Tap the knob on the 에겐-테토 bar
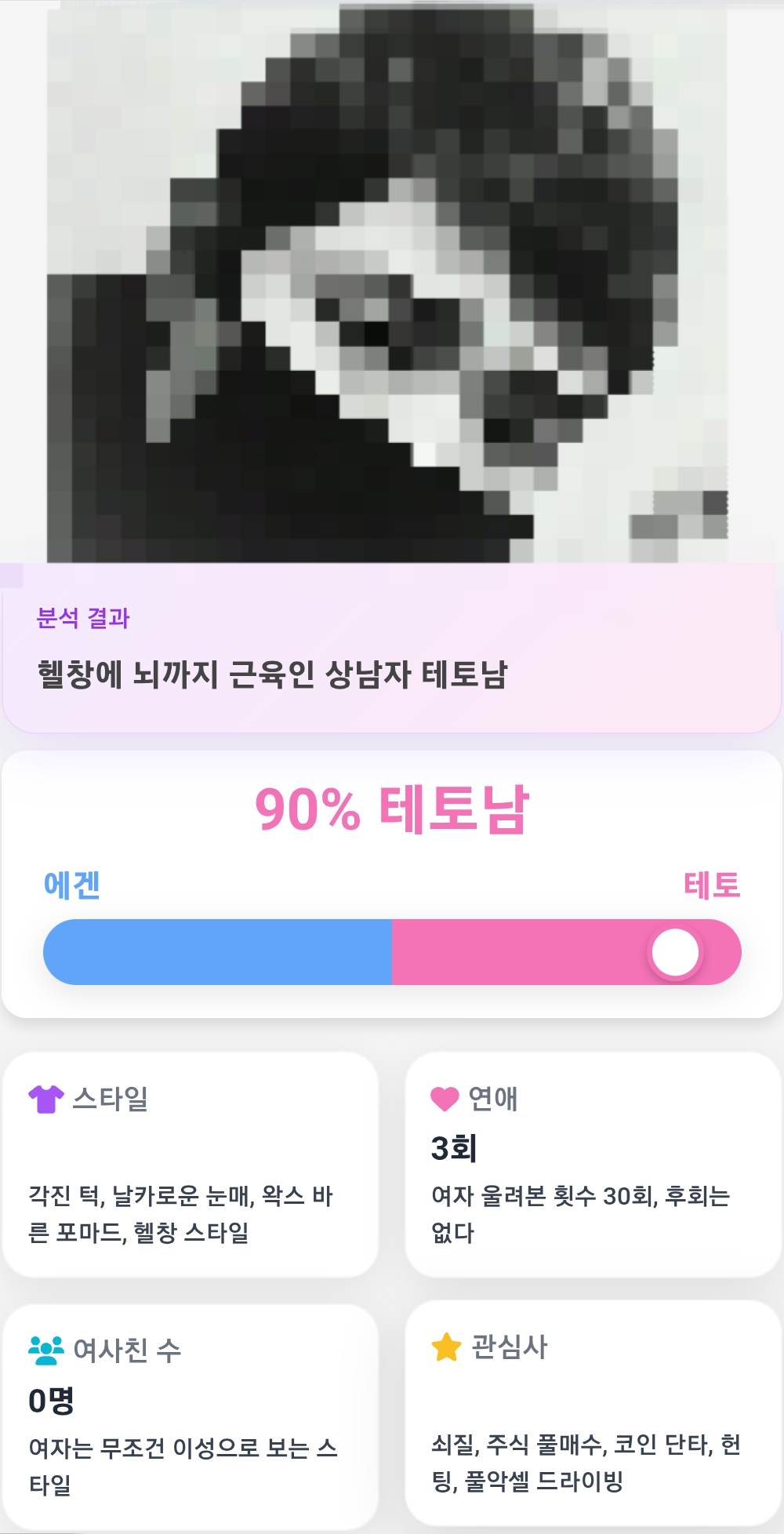This screenshot has width=784, height=1534. tap(675, 952)
